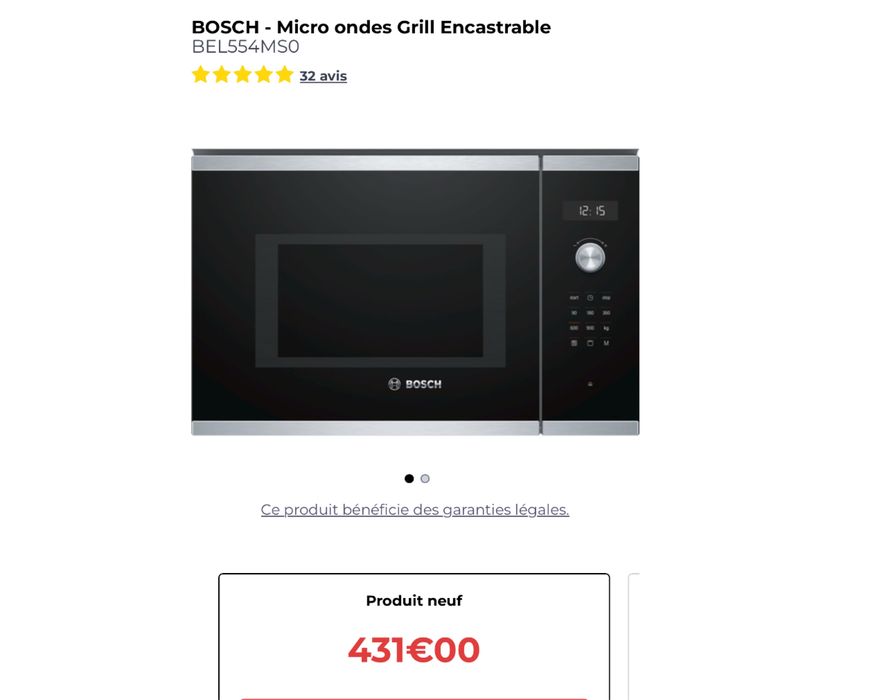894x700 pixels.
Task: Select the second image page indicator dot
Action: (425, 479)
